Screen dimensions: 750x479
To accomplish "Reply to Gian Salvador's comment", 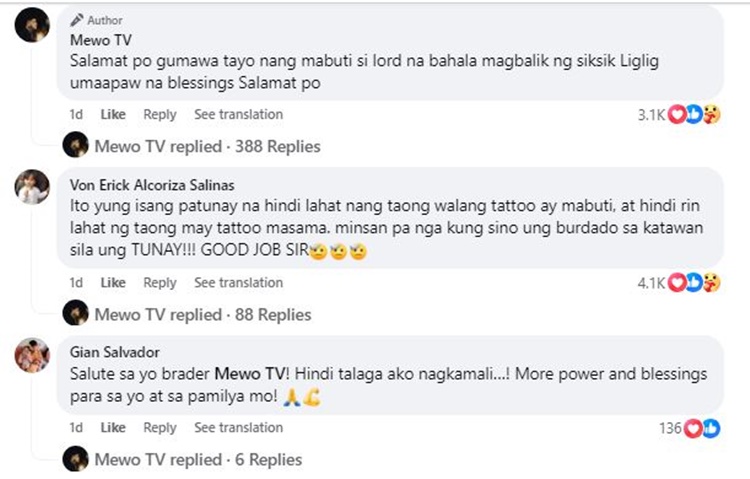I will [160, 428].
